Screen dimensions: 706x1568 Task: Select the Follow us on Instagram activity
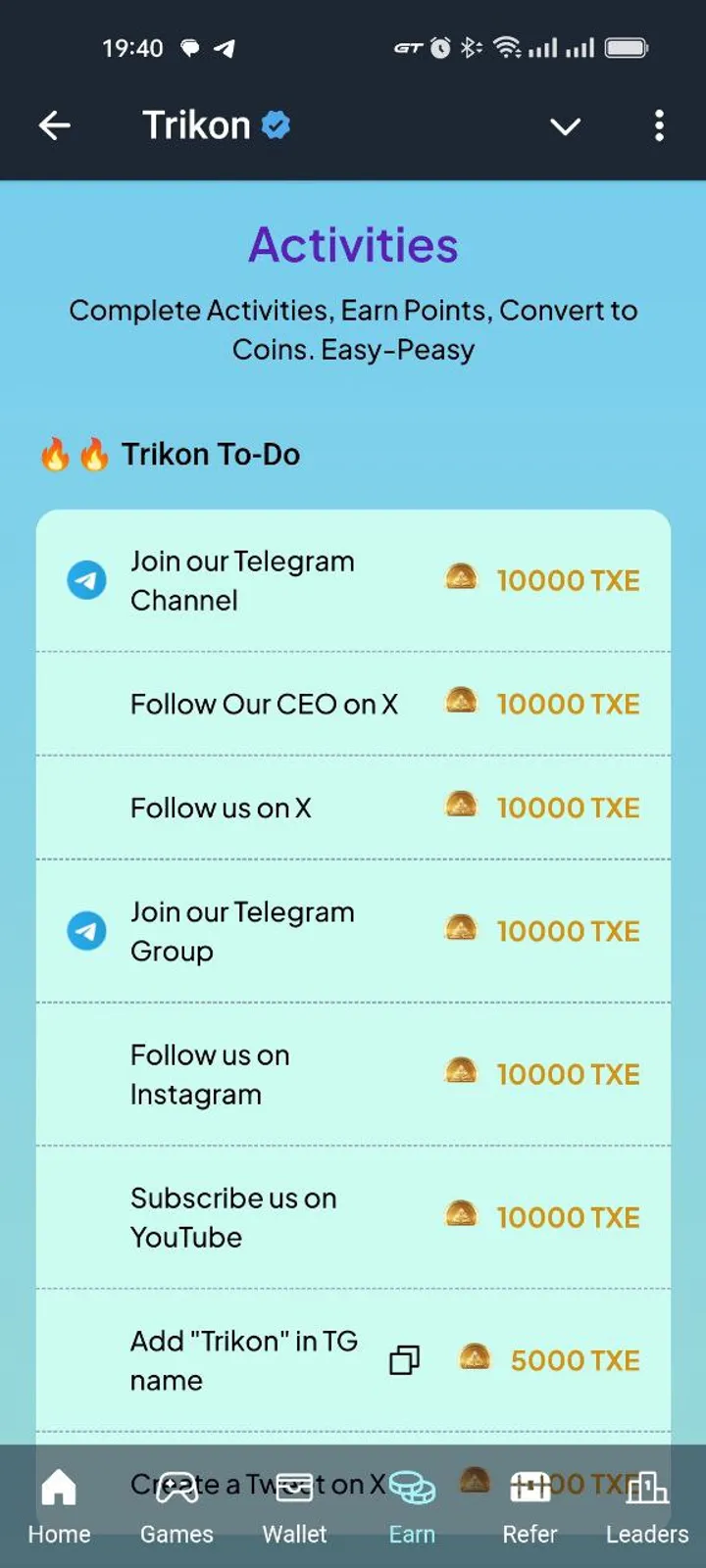pos(210,1073)
